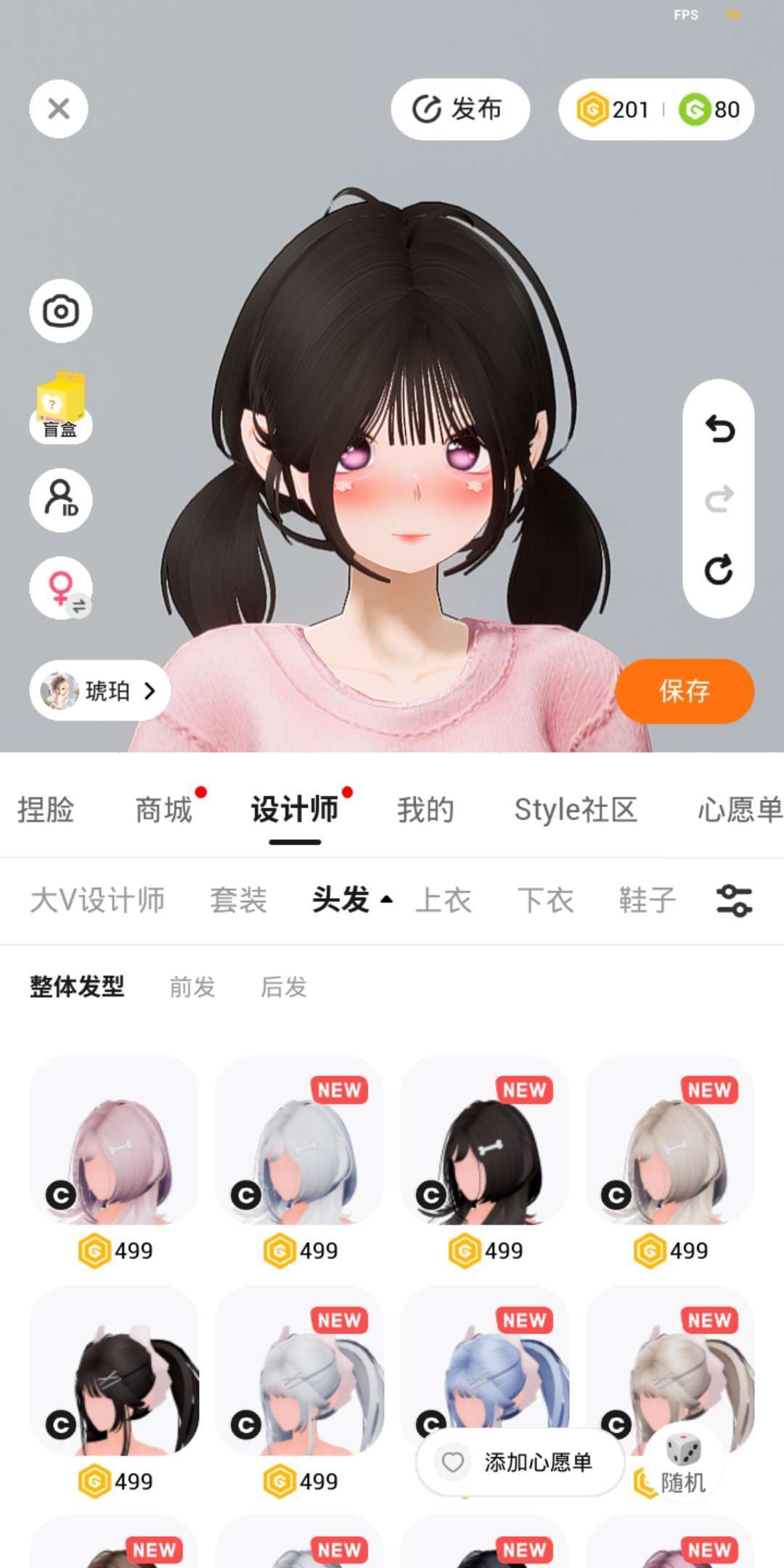Switch to the 商城 tab
Image resolution: width=784 pixels, height=1568 pixels.
164,809
